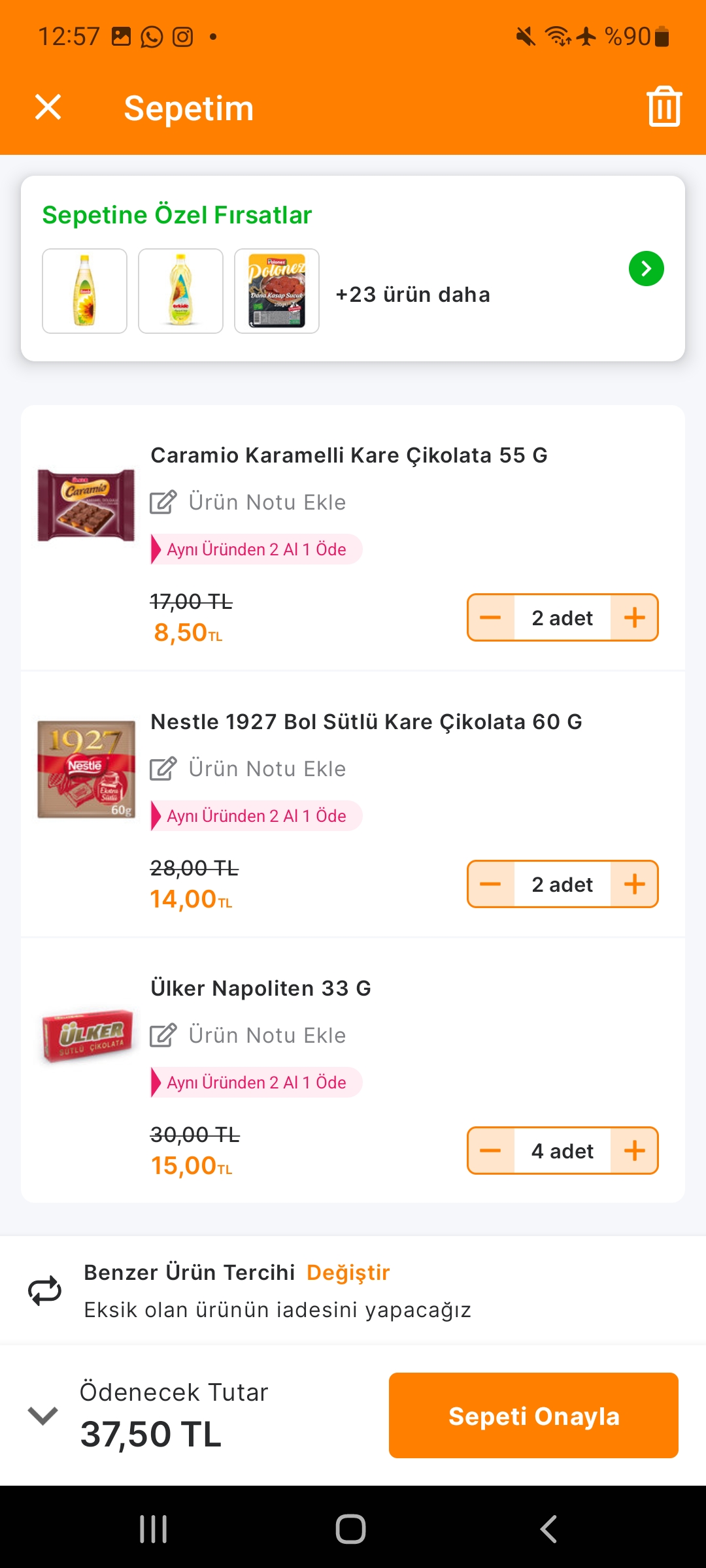Tap Değiştir for Benzer Ürün Tercihi

tap(348, 1273)
